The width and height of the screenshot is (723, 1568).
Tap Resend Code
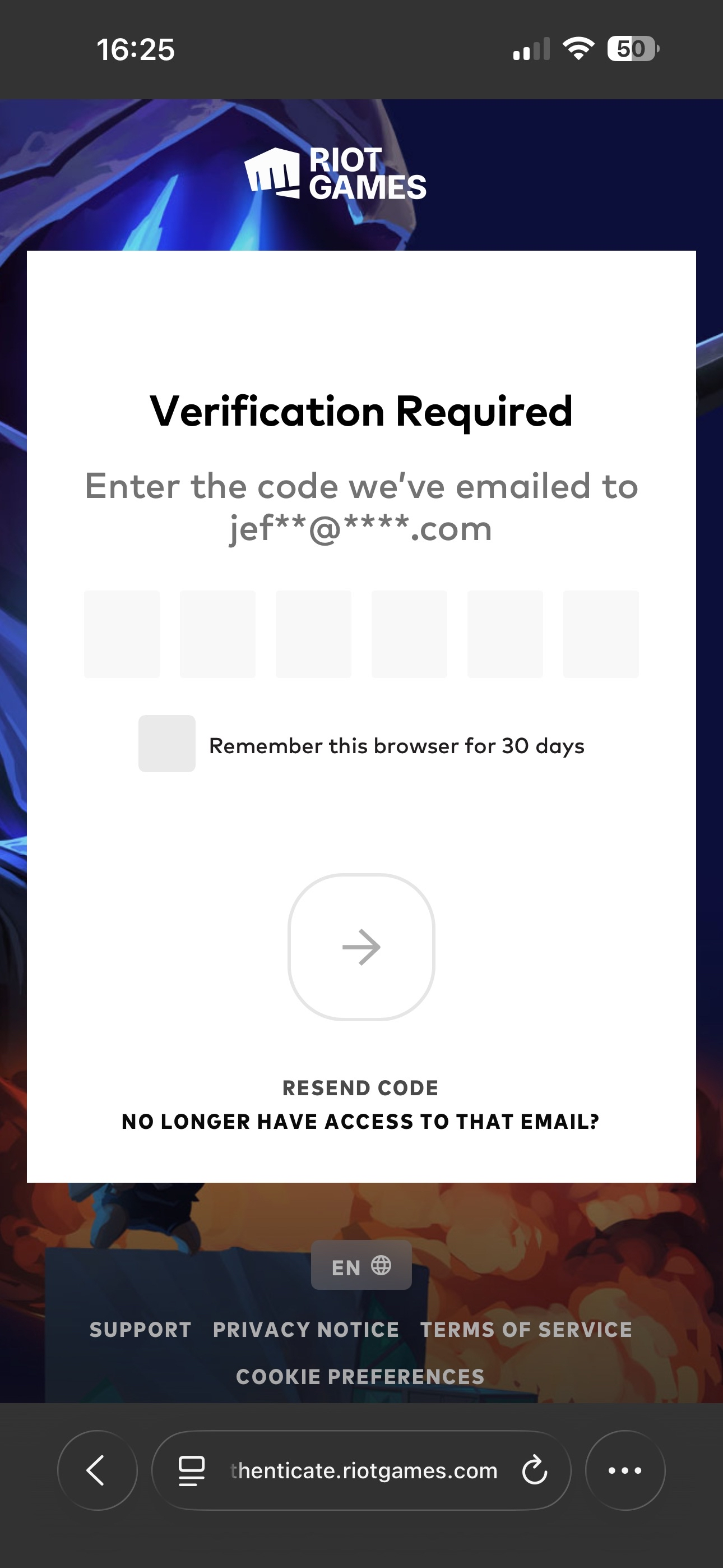[360, 1088]
